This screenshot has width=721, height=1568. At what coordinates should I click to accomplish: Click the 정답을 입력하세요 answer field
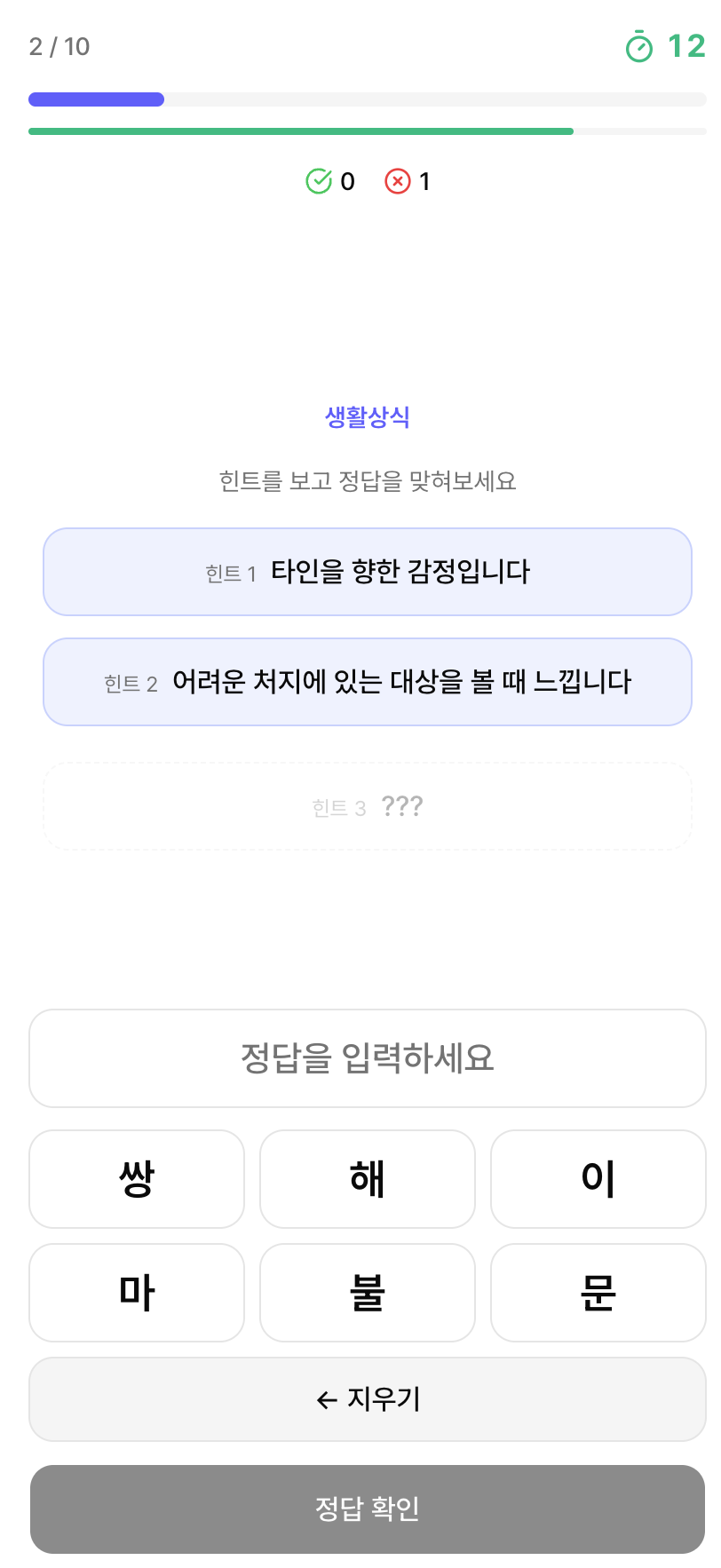(x=367, y=1058)
